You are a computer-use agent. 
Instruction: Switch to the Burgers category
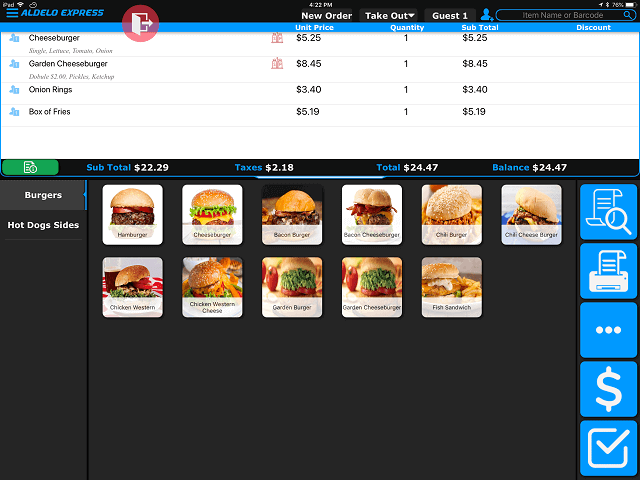[43, 196]
